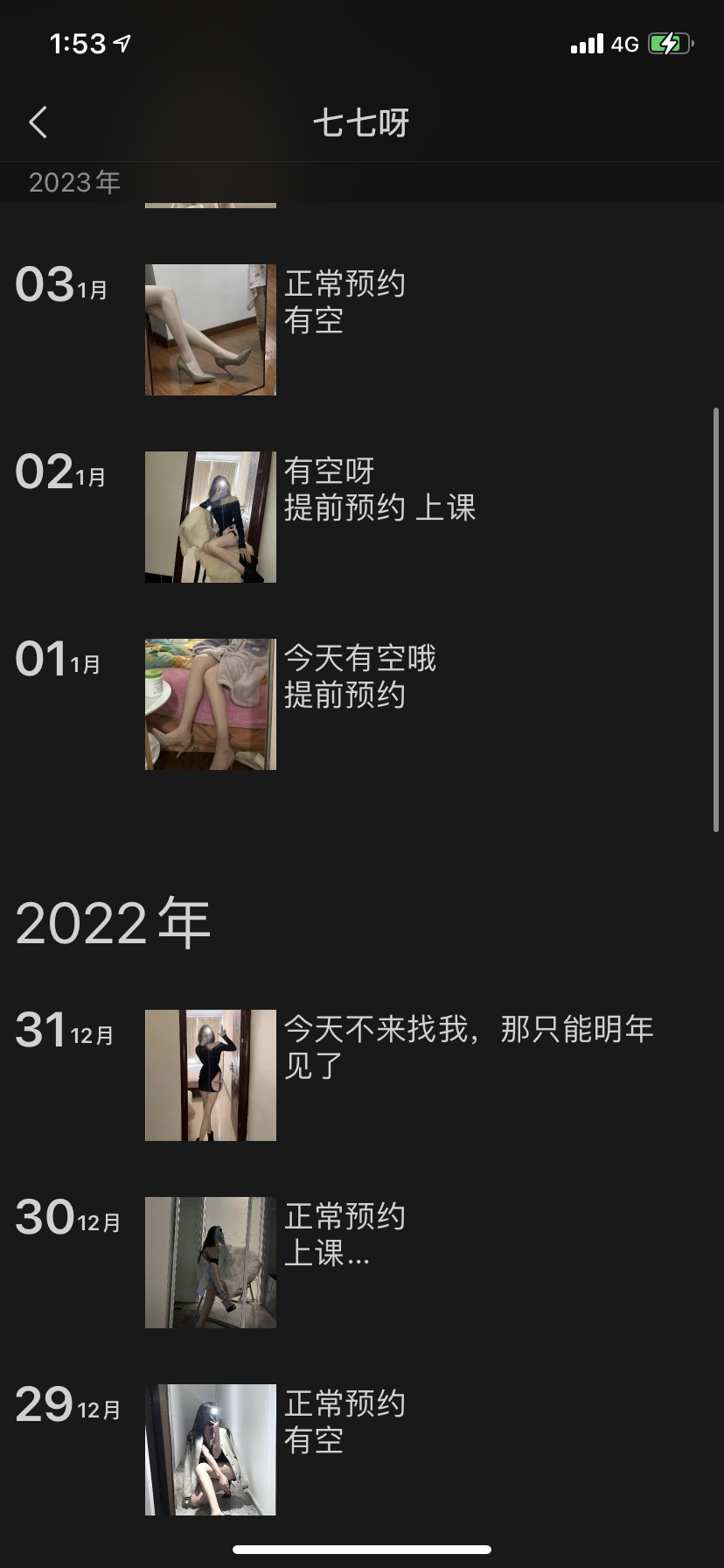Screen dimensions: 724x1568
Task: Open the post saying 今天有空哦 提前预约
Action: pyautogui.click(x=360, y=676)
